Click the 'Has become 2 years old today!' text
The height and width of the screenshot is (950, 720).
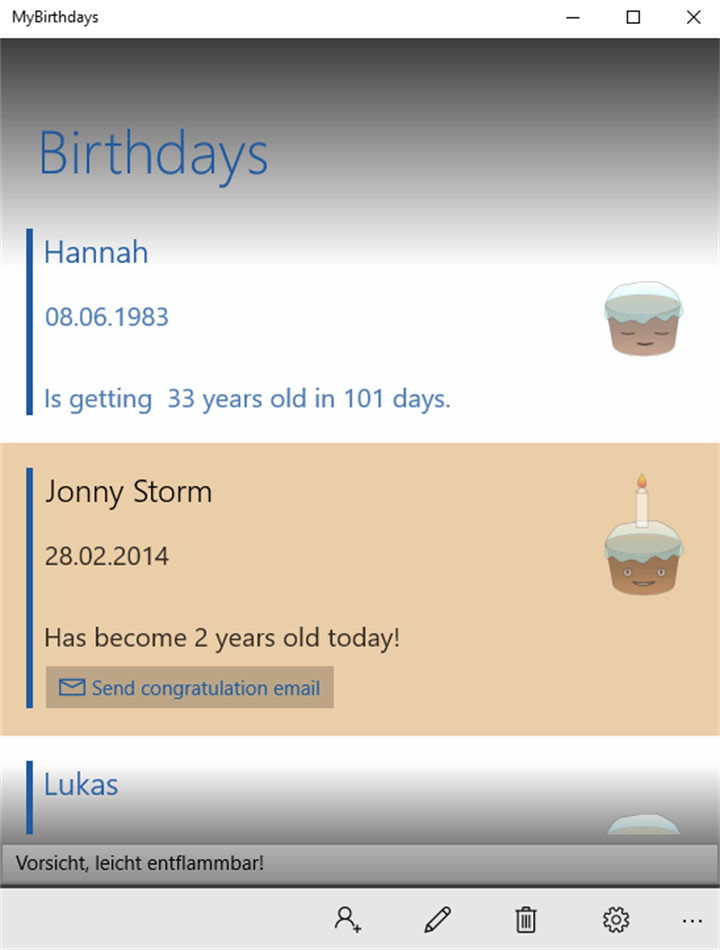click(221, 638)
